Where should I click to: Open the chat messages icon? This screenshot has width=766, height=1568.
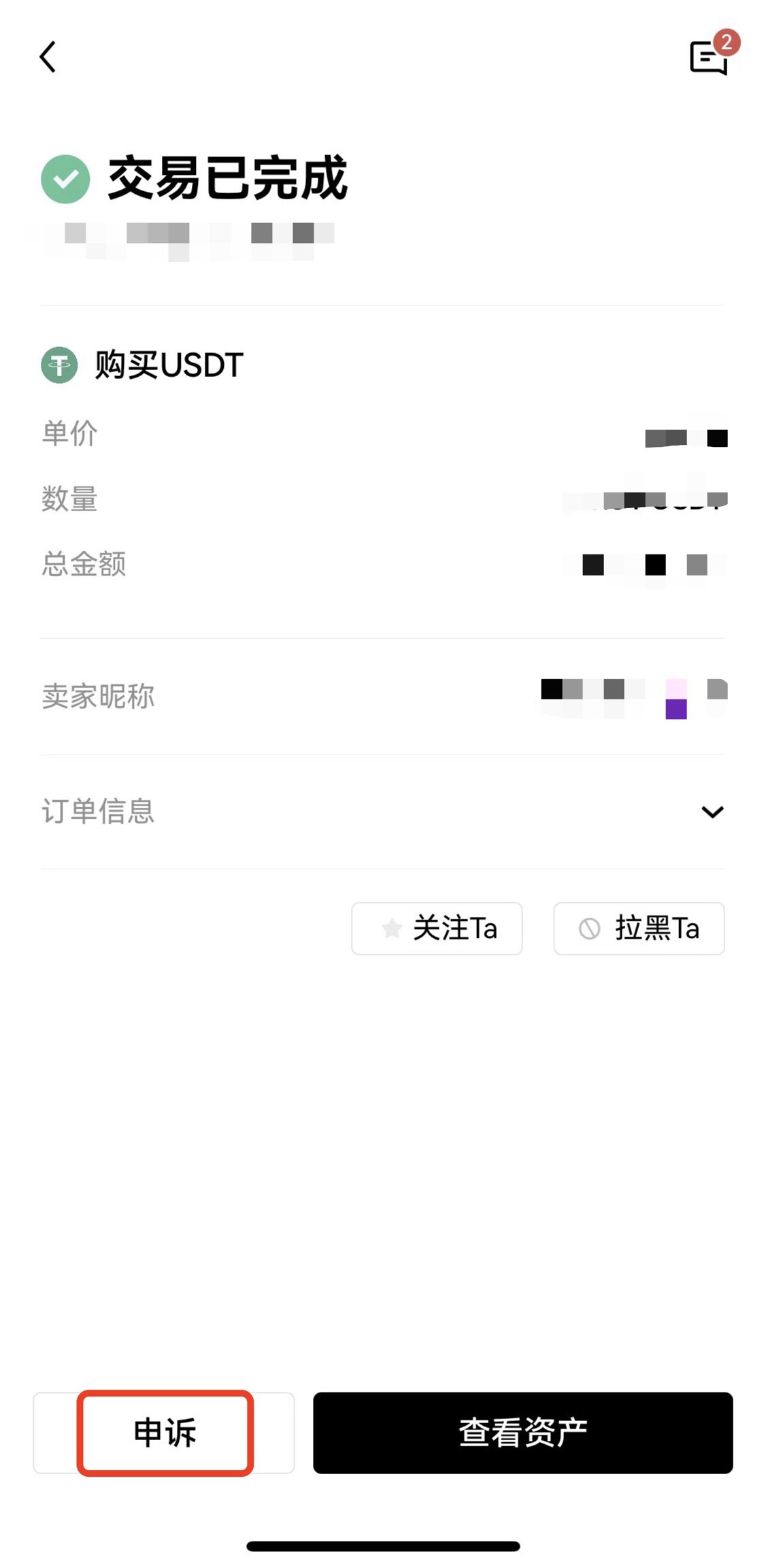click(709, 58)
